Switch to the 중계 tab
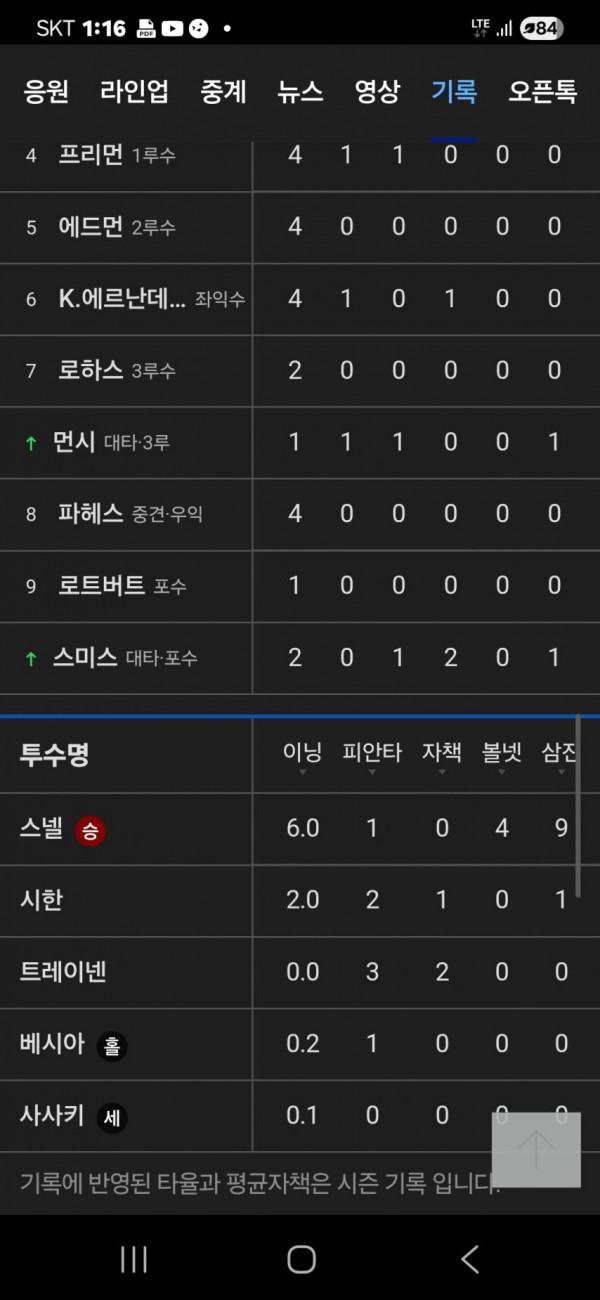Screen dimensions: 600x1300 tap(223, 92)
